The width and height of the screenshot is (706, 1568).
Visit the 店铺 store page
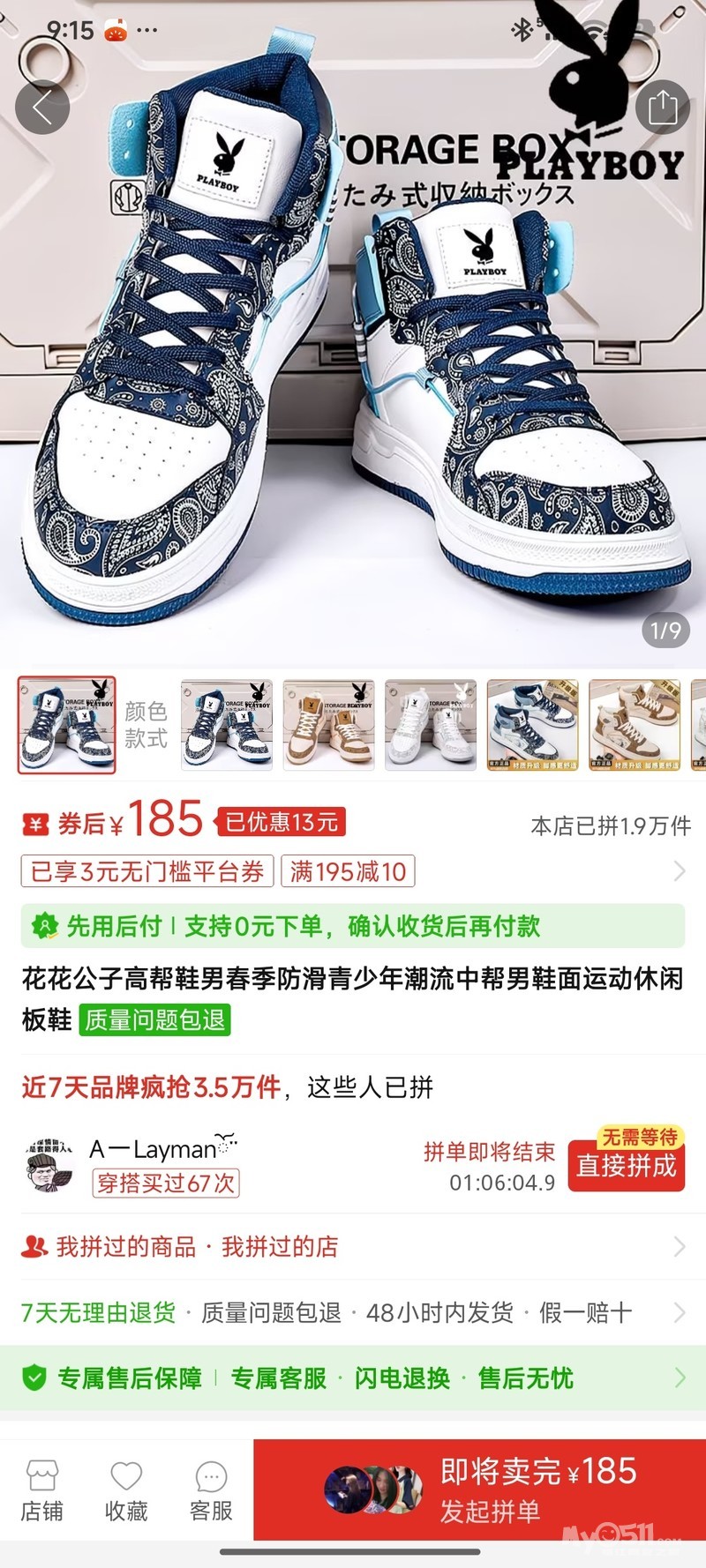[x=41, y=1492]
